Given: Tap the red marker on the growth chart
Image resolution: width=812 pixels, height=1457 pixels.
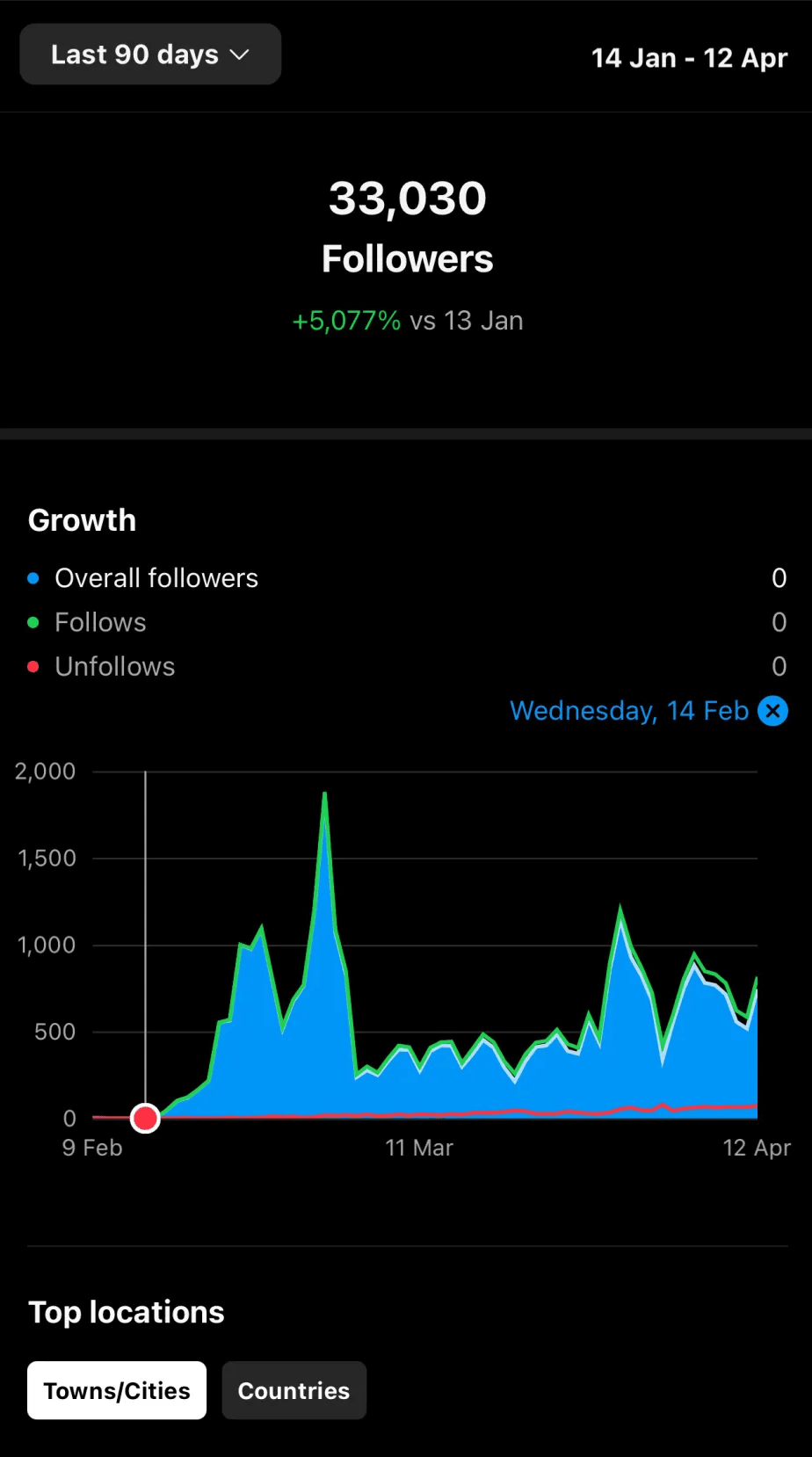Looking at the screenshot, I should pos(145,1118).
